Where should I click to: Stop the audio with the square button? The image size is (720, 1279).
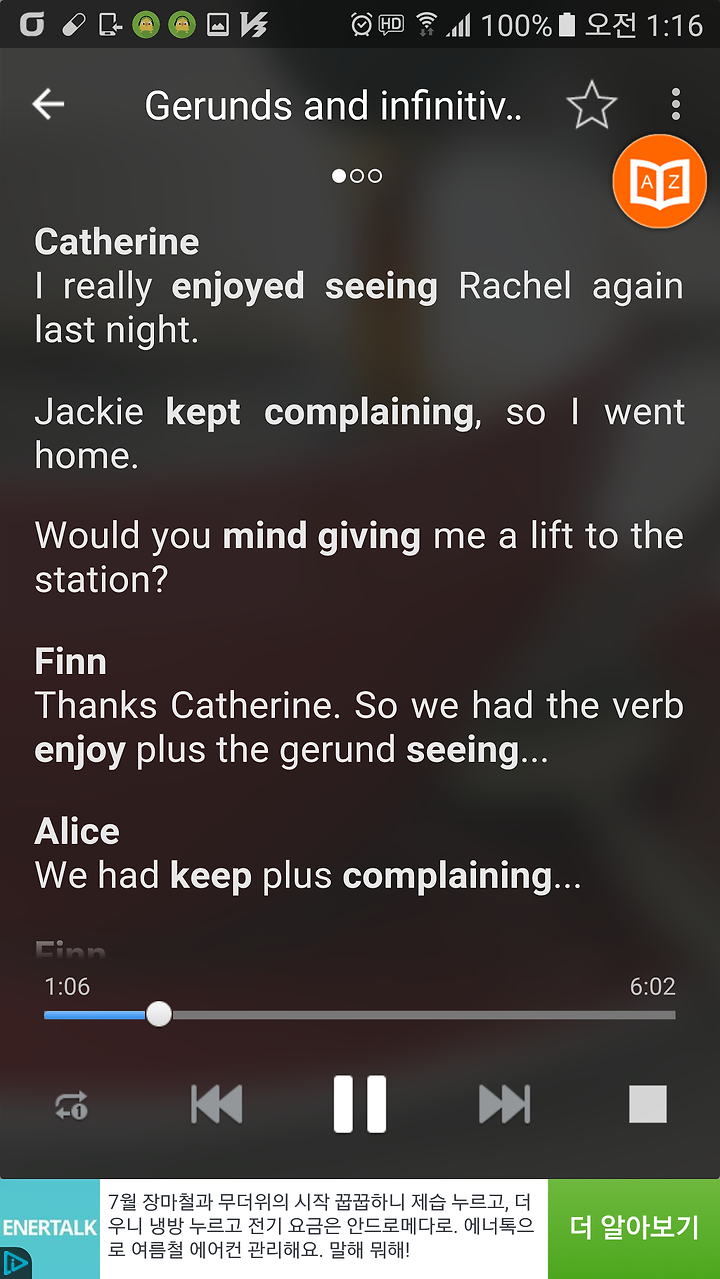tap(648, 1105)
